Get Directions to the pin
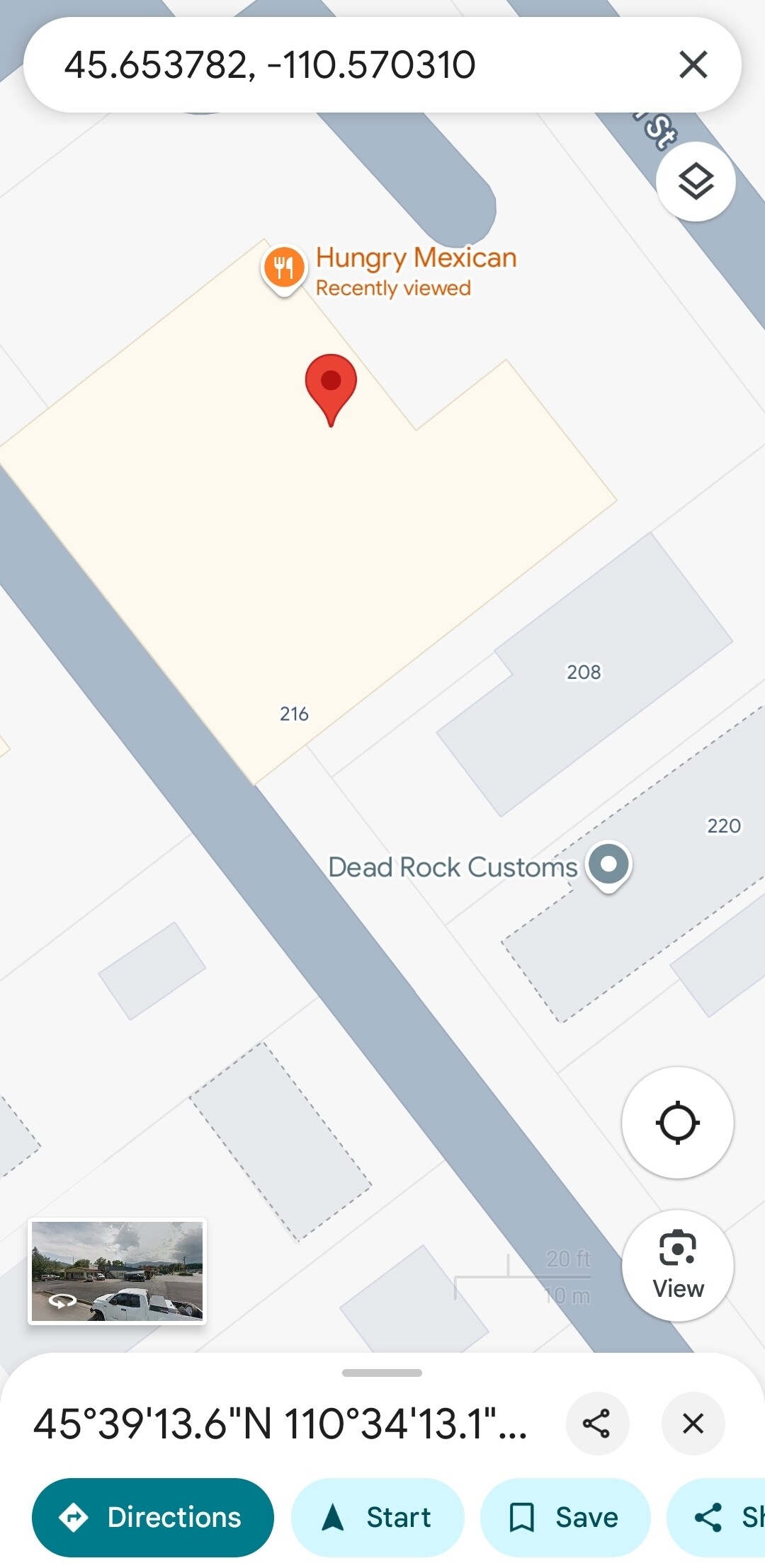 (153, 1517)
